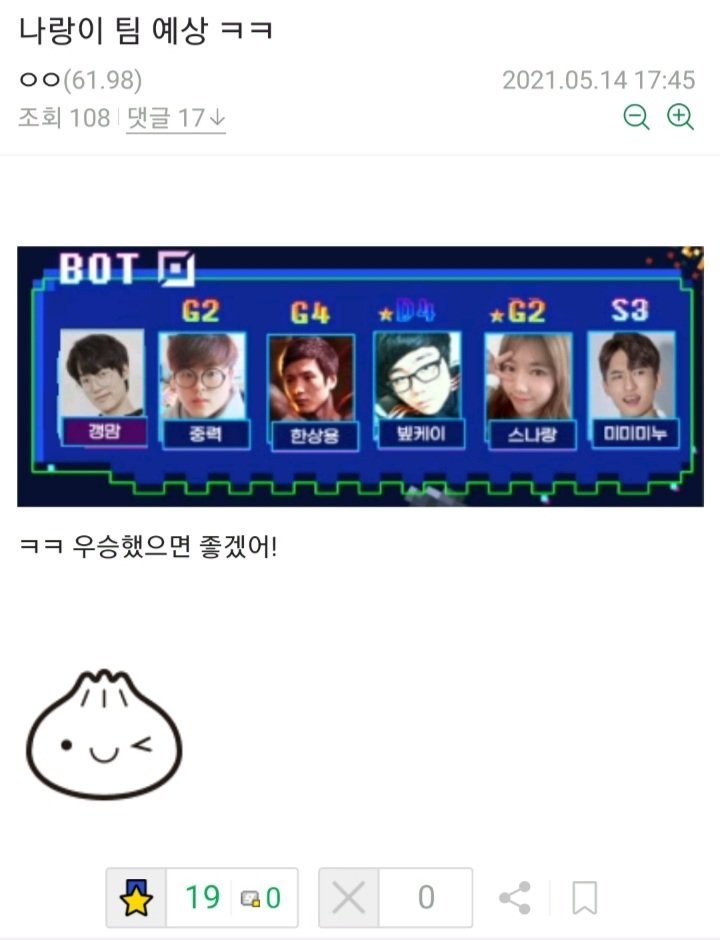Bookmark this post
The image size is (720, 940).
pos(585,898)
